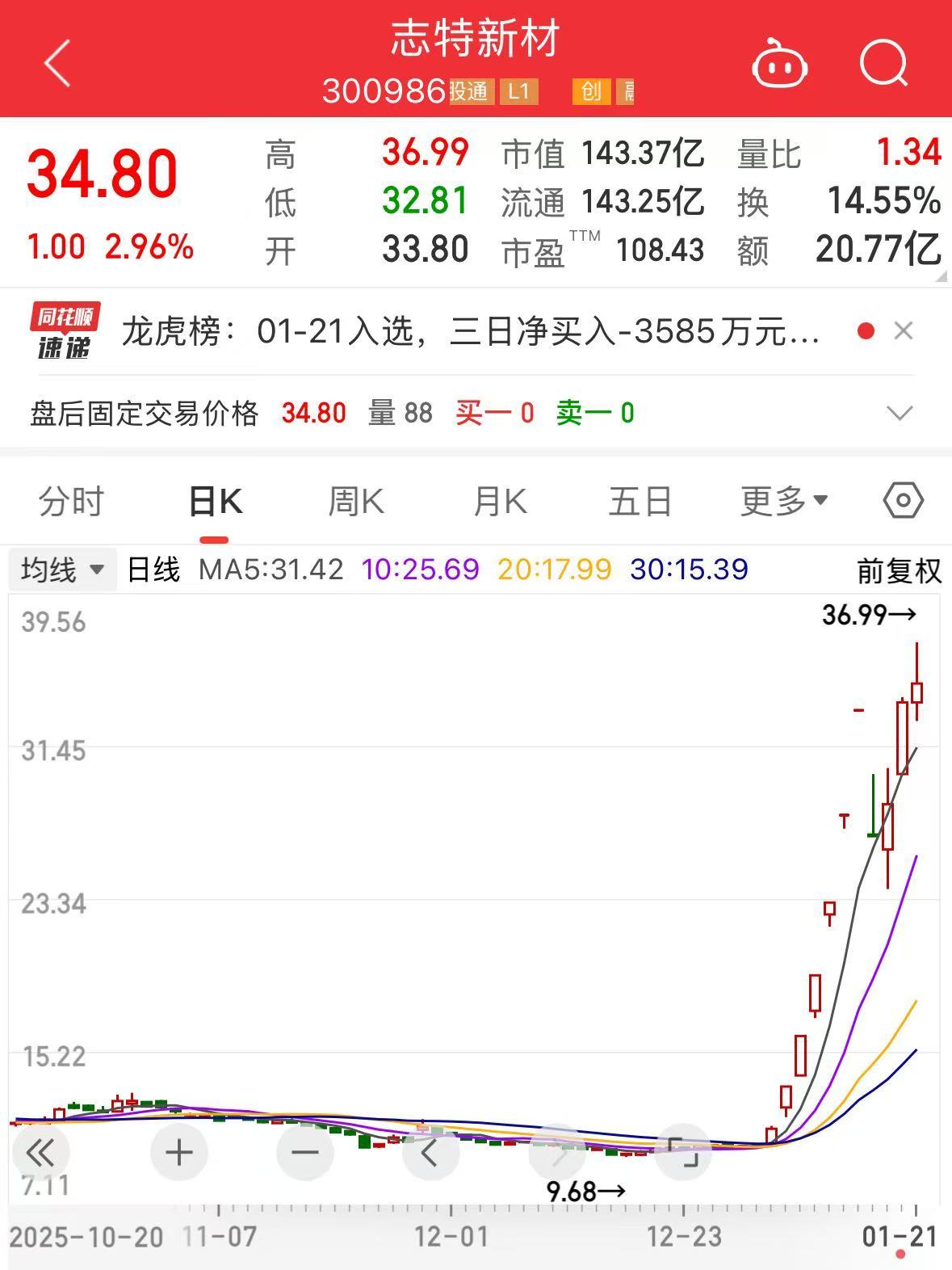Expand the 盘后固定交易价格 panel

point(899,413)
